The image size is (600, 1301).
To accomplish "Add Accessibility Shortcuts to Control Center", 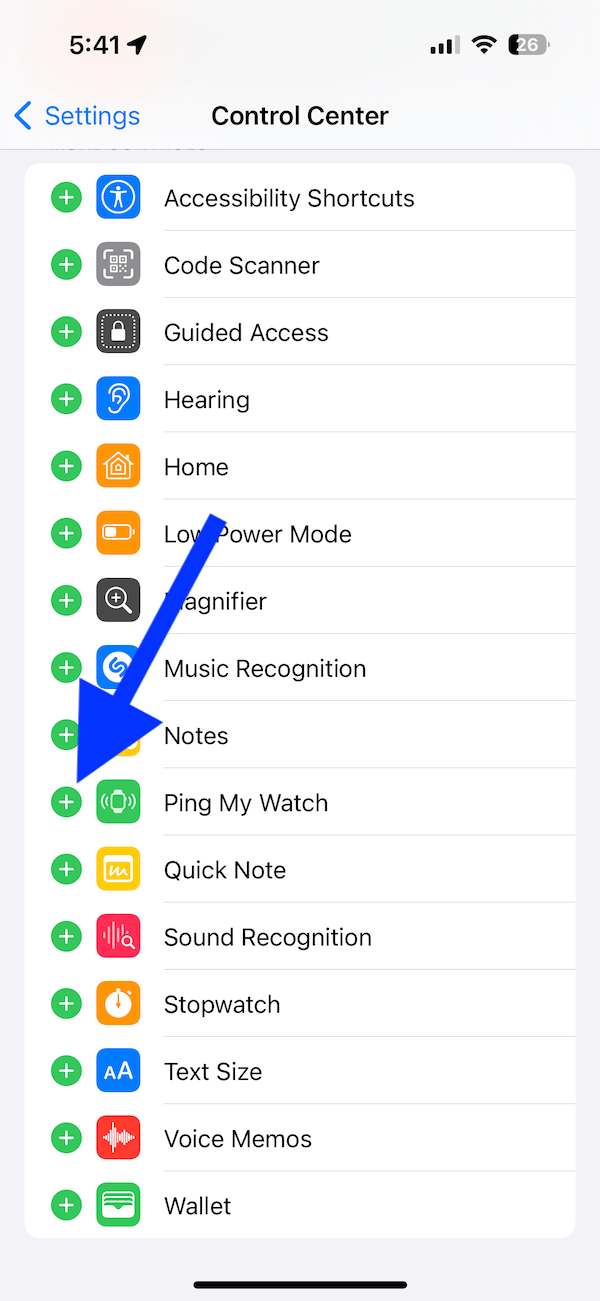I will [66, 198].
